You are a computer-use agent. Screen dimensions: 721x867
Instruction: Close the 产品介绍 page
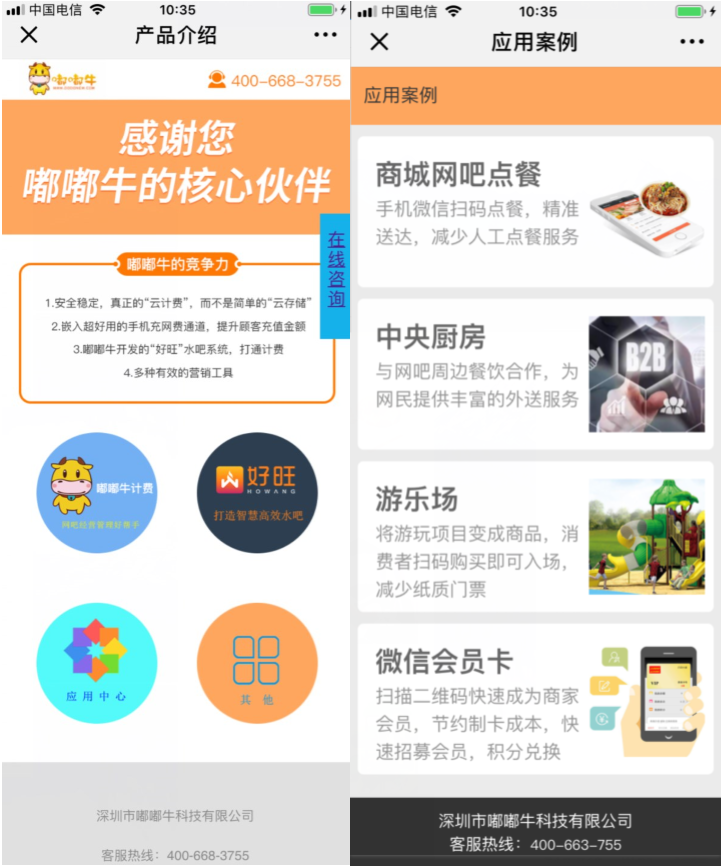click(29, 35)
